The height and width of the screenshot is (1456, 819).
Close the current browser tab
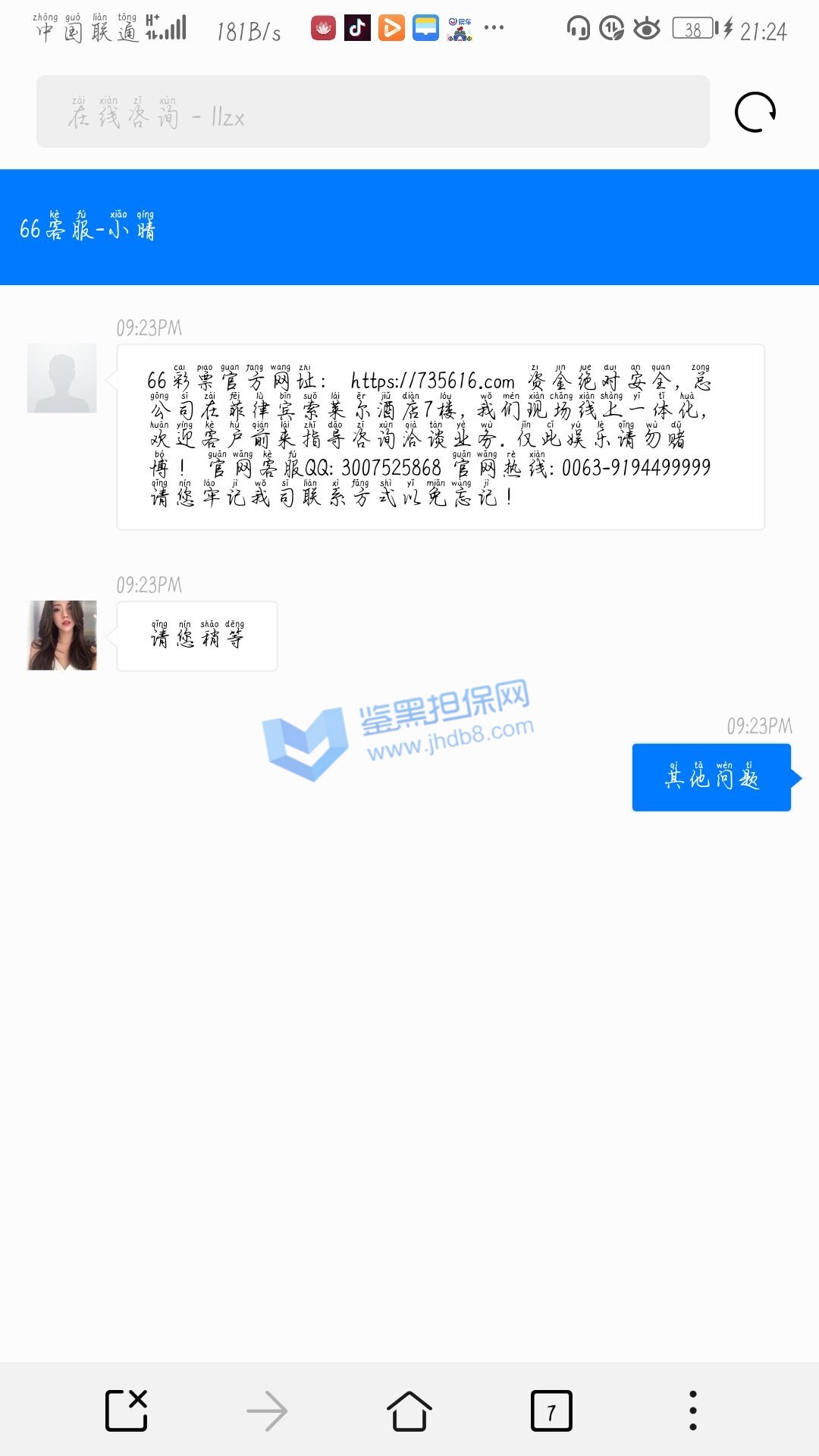pyautogui.click(x=126, y=1410)
